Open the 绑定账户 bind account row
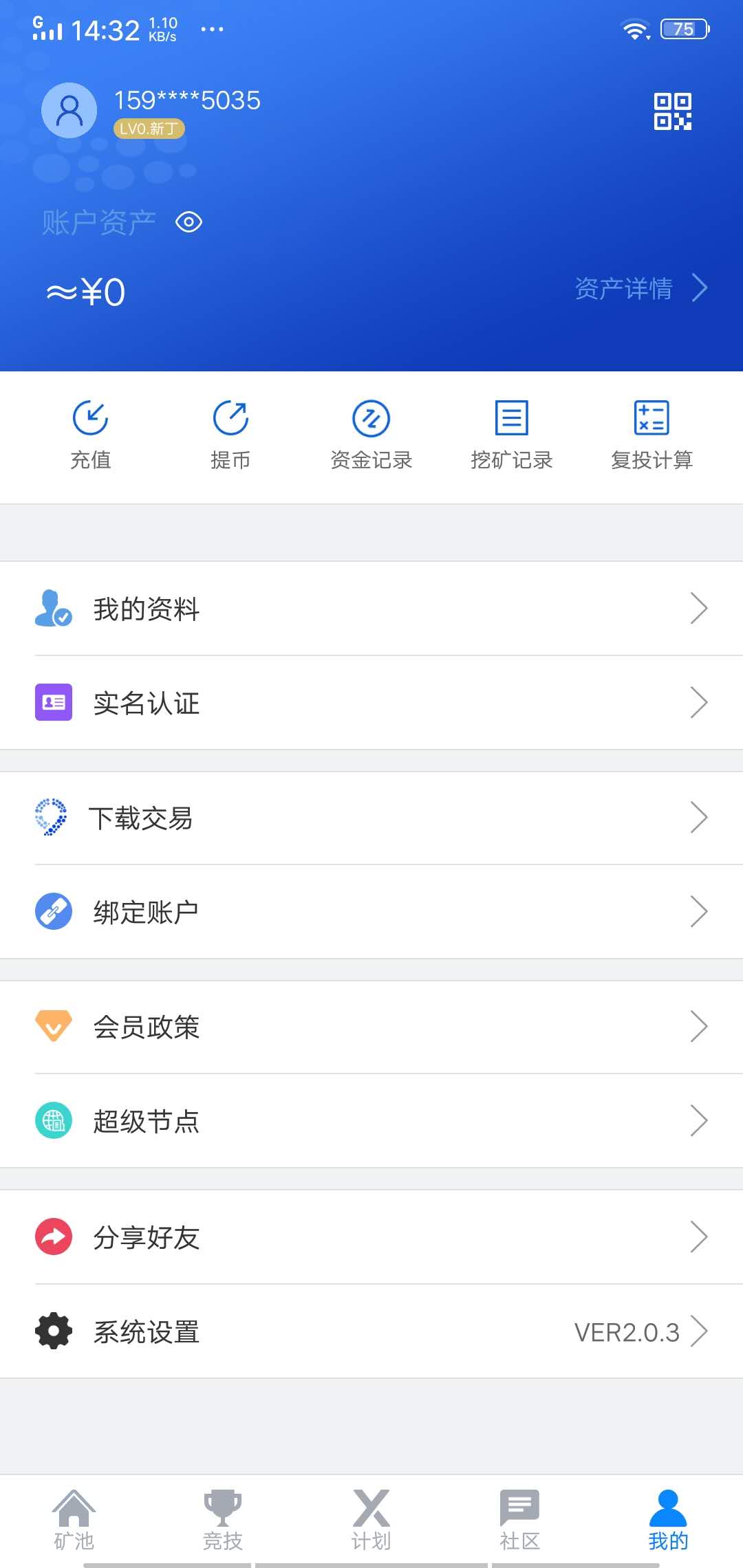743x1568 pixels. coord(146,912)
